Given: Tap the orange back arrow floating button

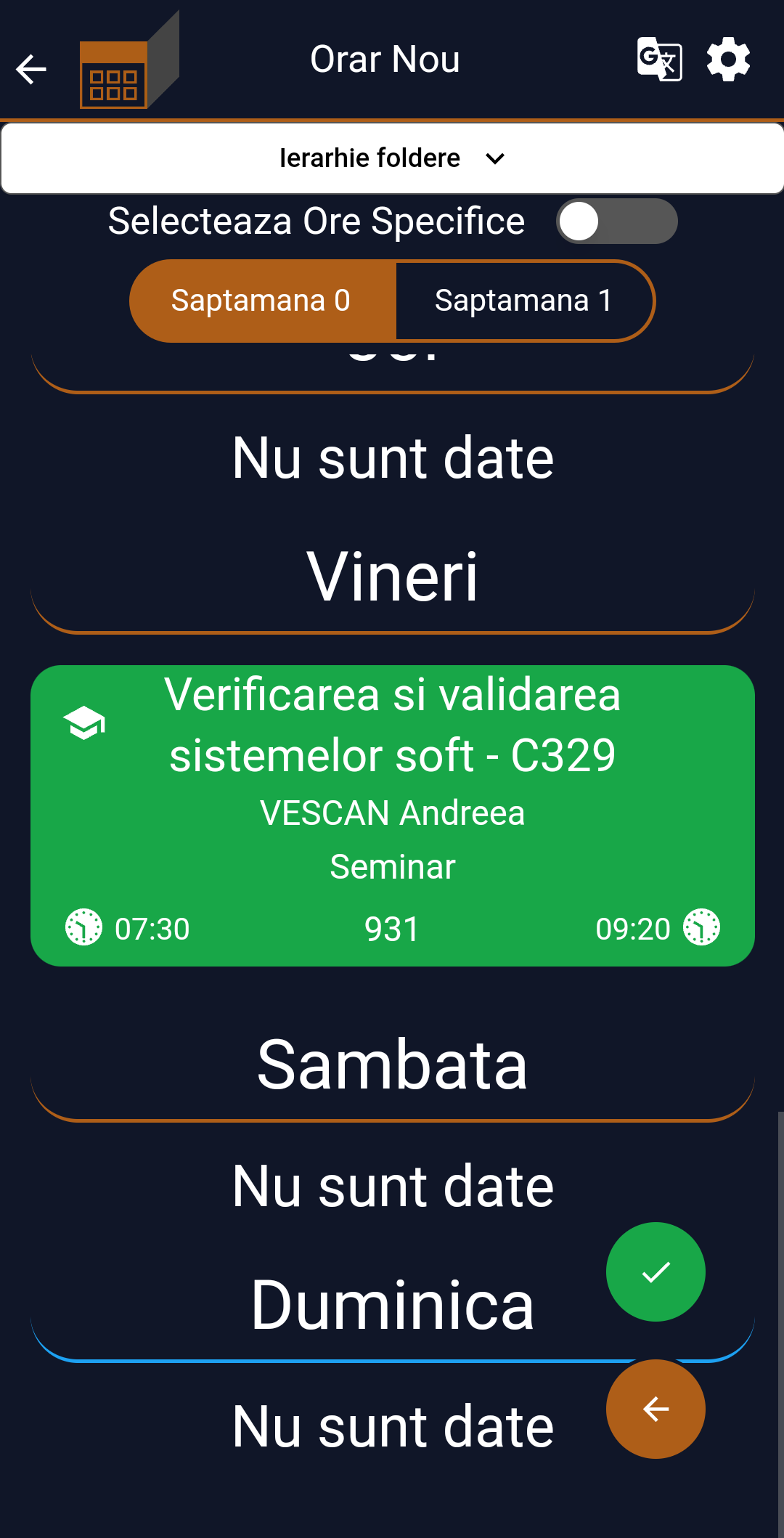Looking at the screenshot, I should click(x=656, y=1409).
